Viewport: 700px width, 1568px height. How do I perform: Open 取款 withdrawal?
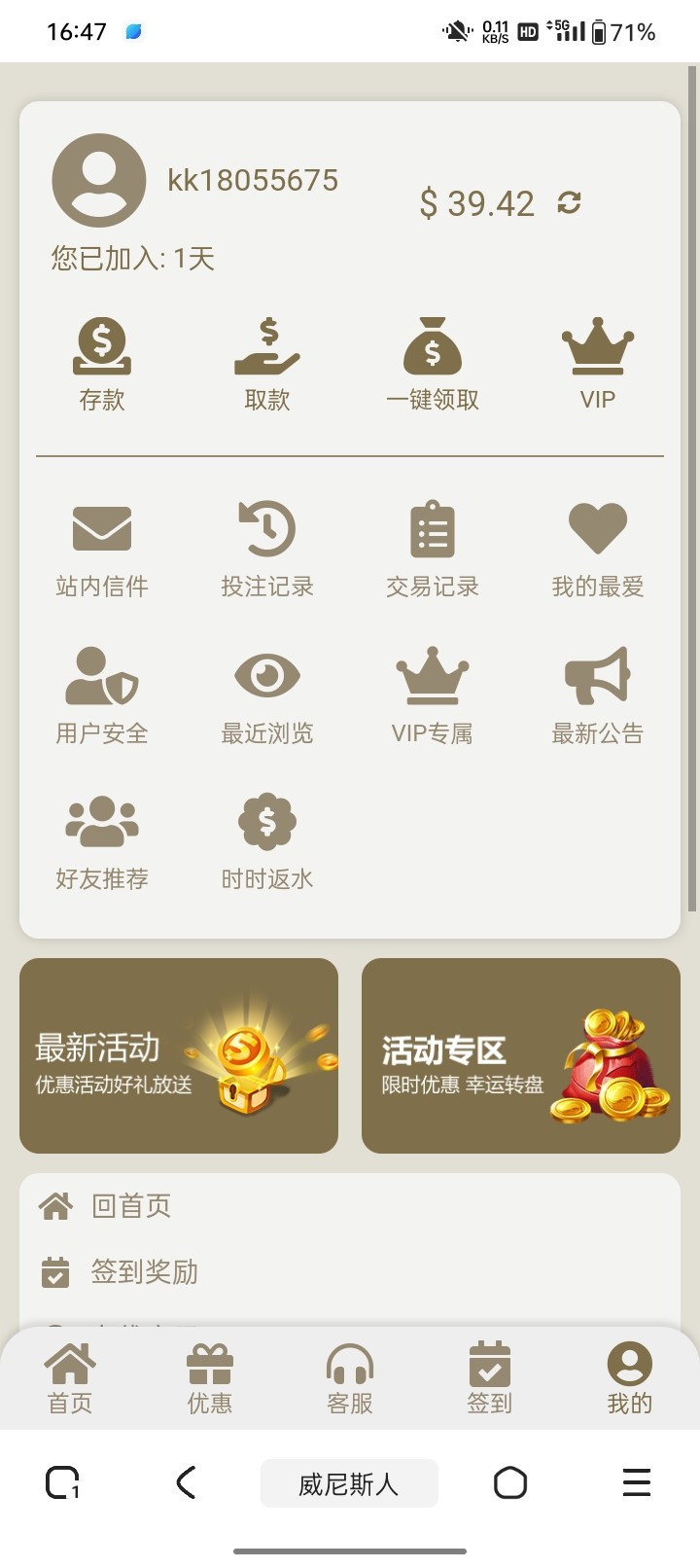pyautogui.click(x=267, y=364)
